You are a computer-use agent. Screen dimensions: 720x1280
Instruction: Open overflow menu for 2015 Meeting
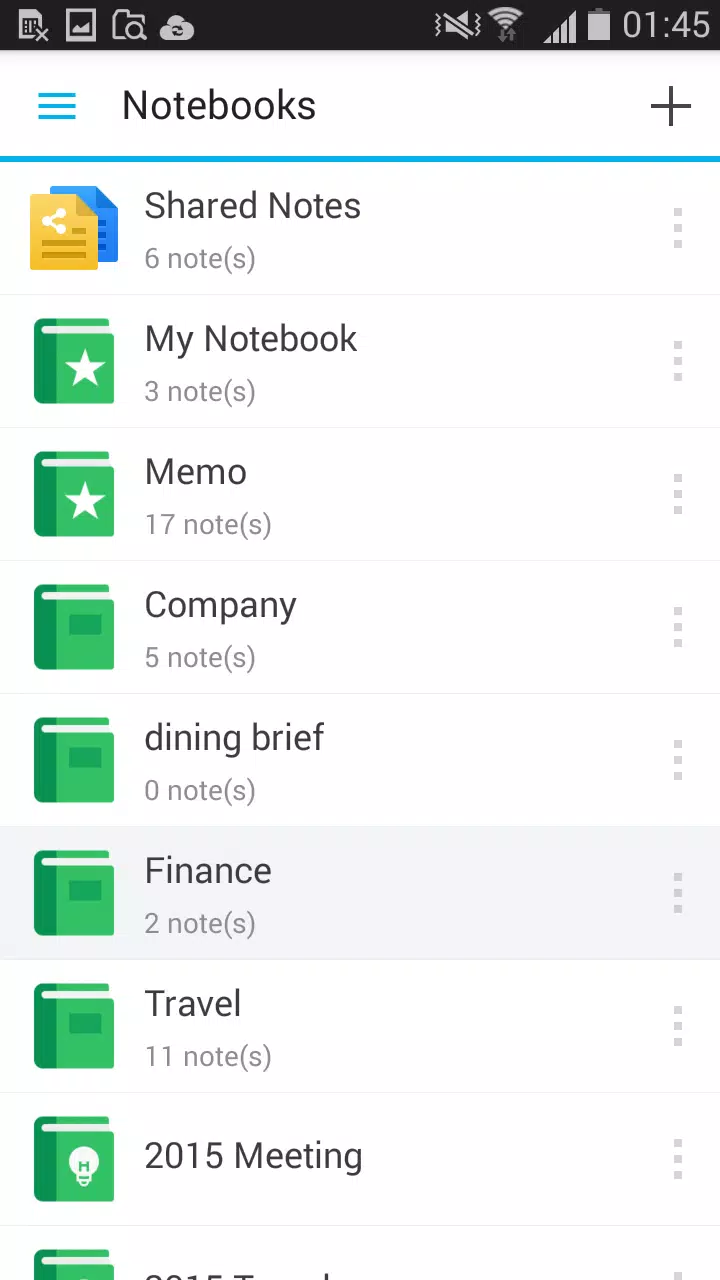[x=678, y=1160]
